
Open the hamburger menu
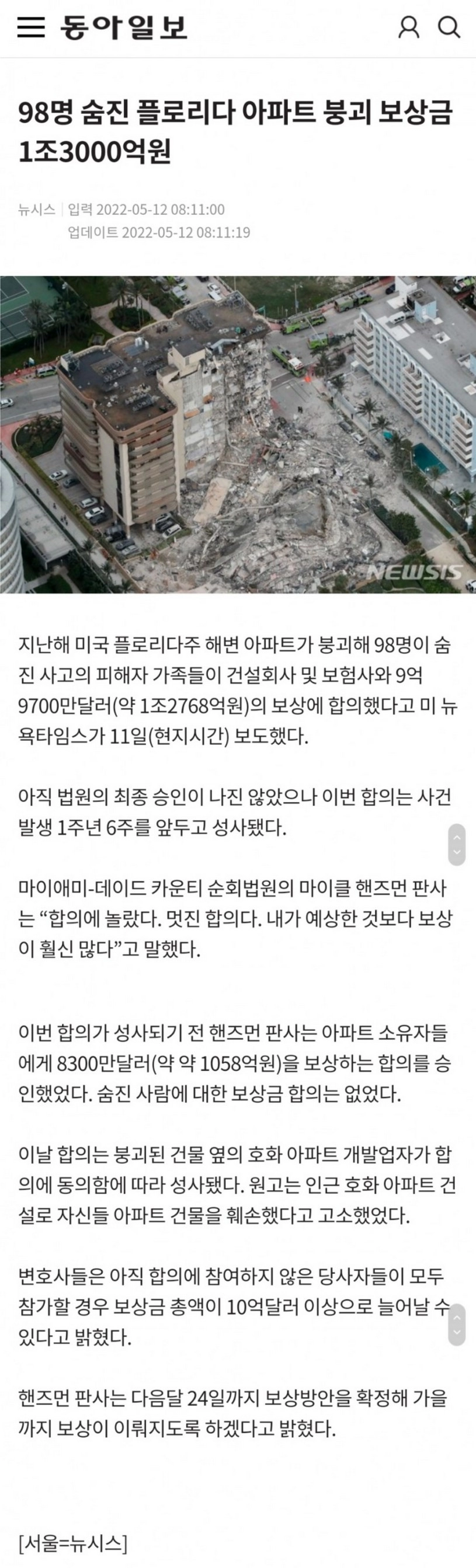(30, 27)
